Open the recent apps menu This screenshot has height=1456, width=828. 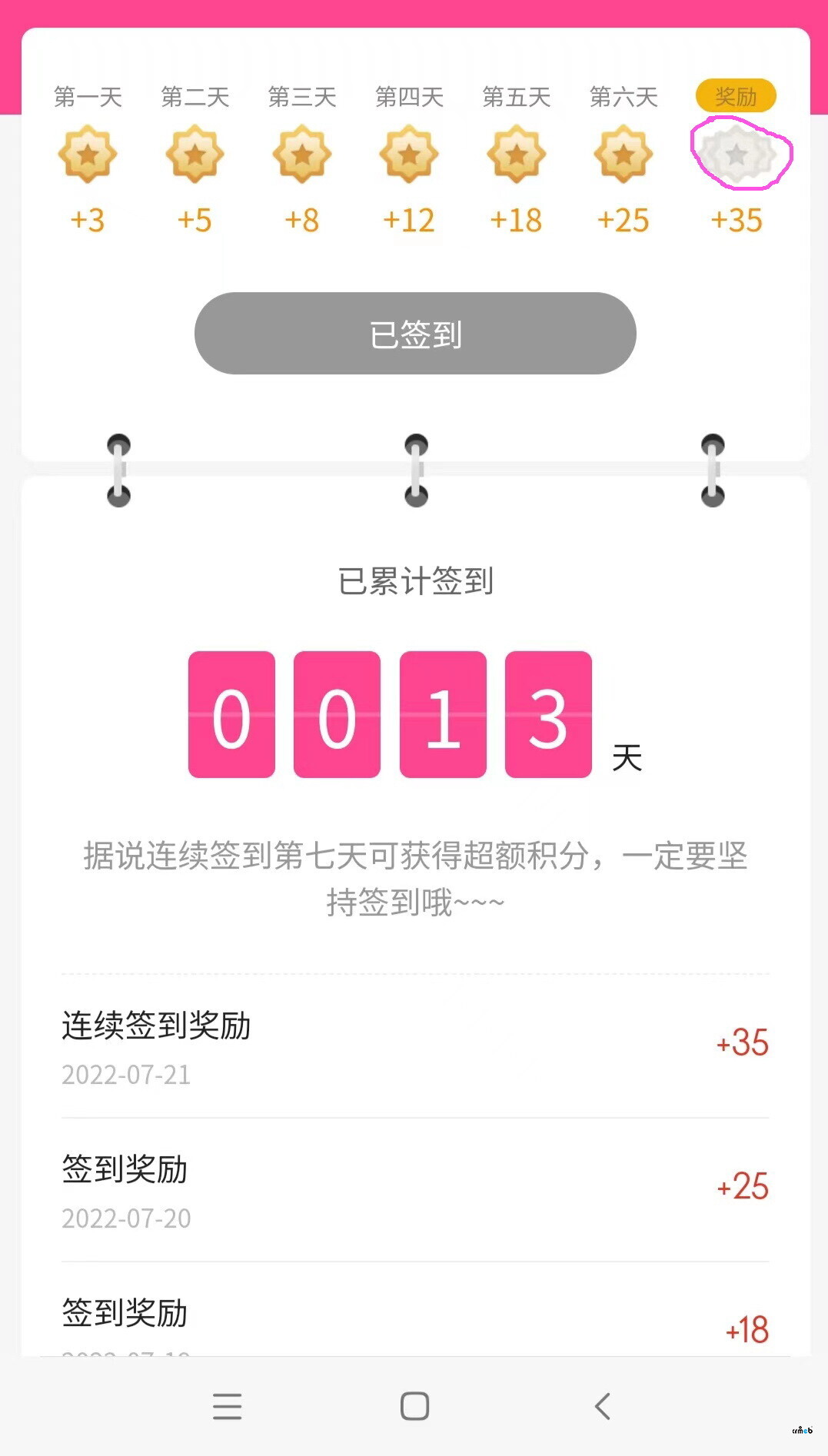[x=227, y=1406]
